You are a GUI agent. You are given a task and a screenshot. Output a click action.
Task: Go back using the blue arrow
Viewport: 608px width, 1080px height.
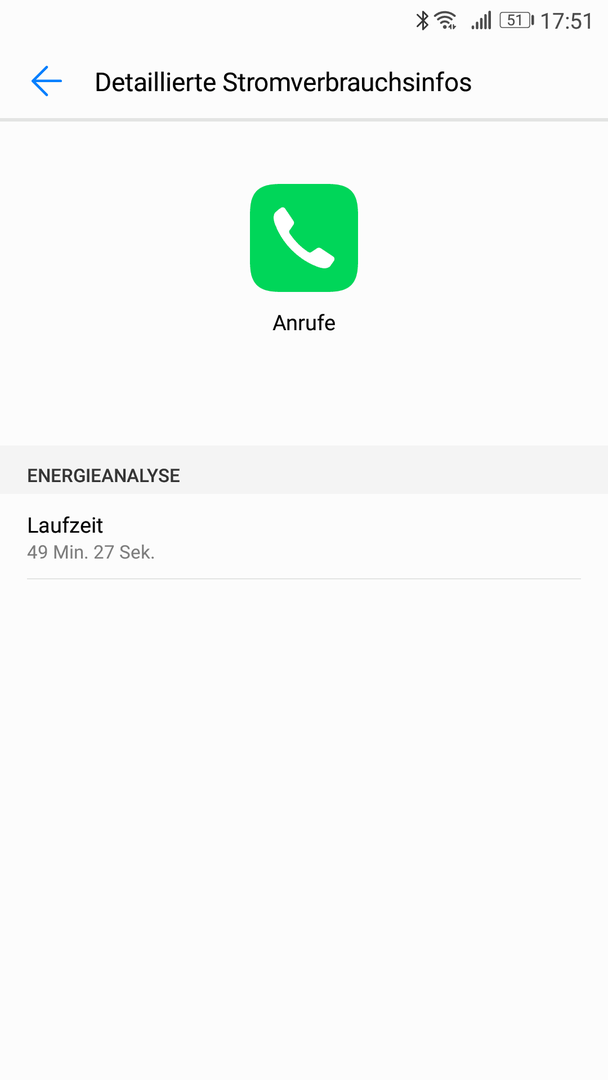tap(46, 81)
